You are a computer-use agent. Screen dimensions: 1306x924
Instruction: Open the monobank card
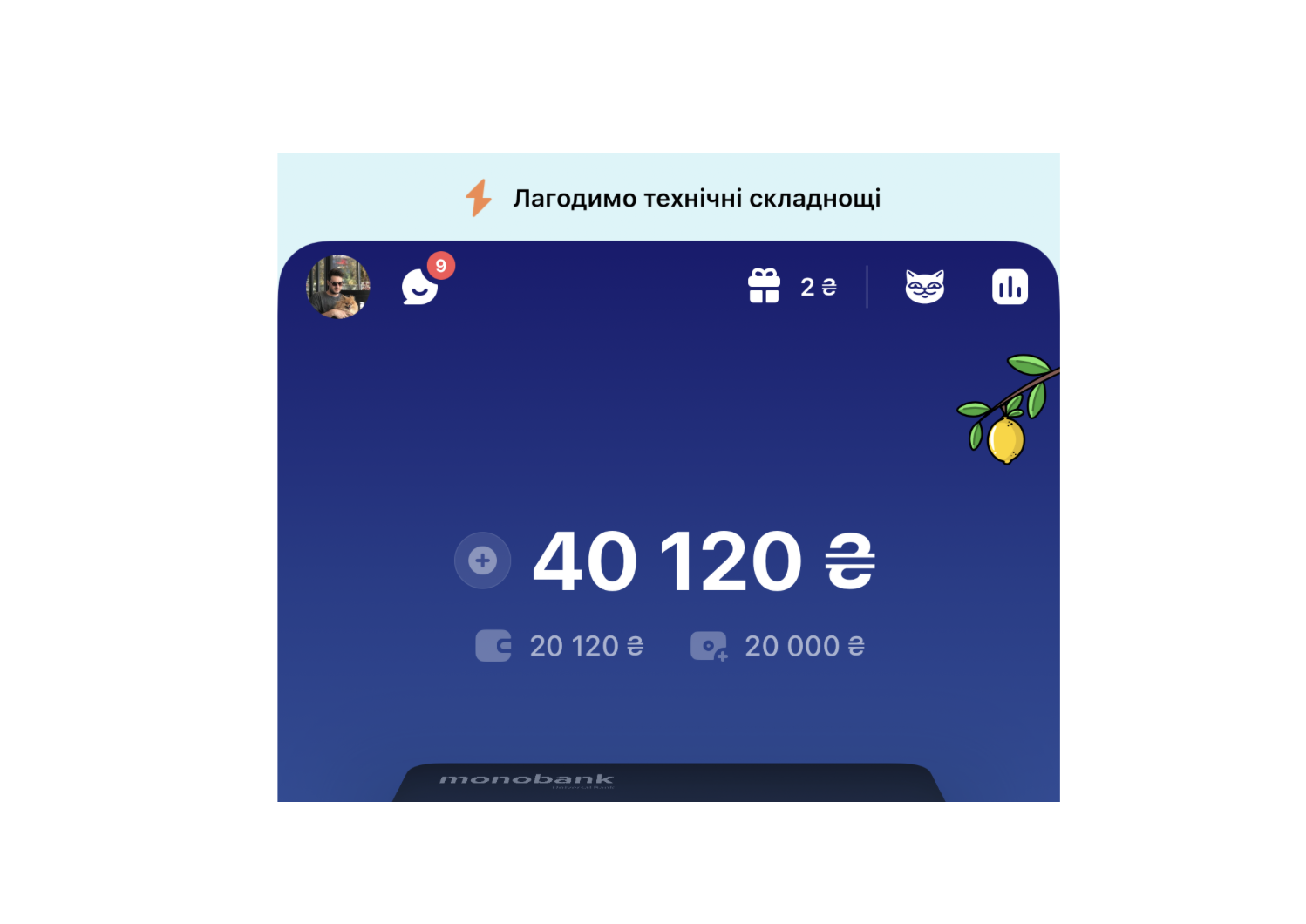[x=668, y=782]
